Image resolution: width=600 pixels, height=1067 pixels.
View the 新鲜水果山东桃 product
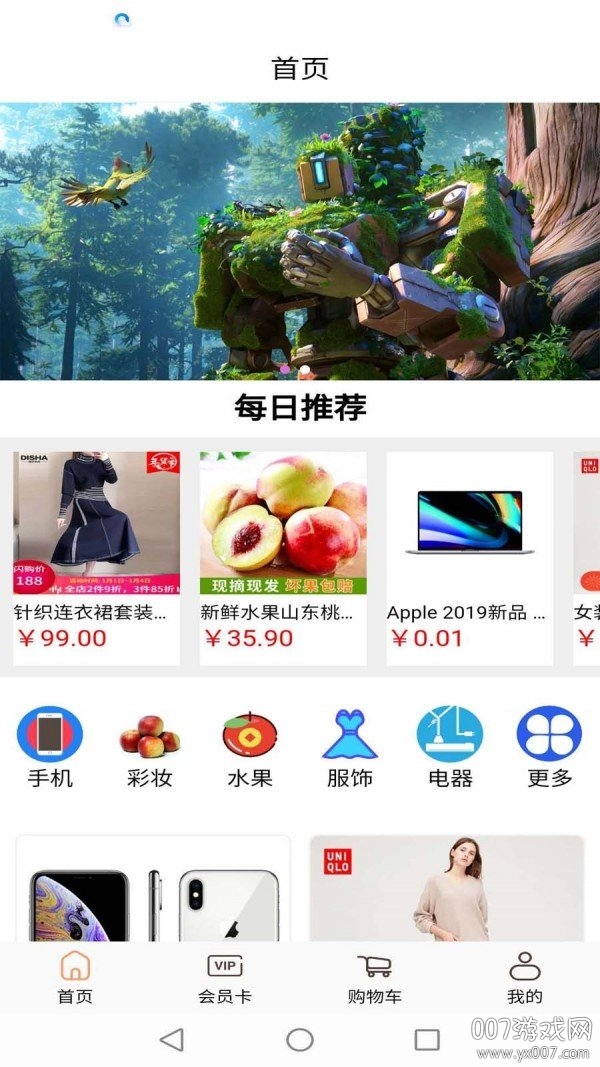tap(283, 557)
